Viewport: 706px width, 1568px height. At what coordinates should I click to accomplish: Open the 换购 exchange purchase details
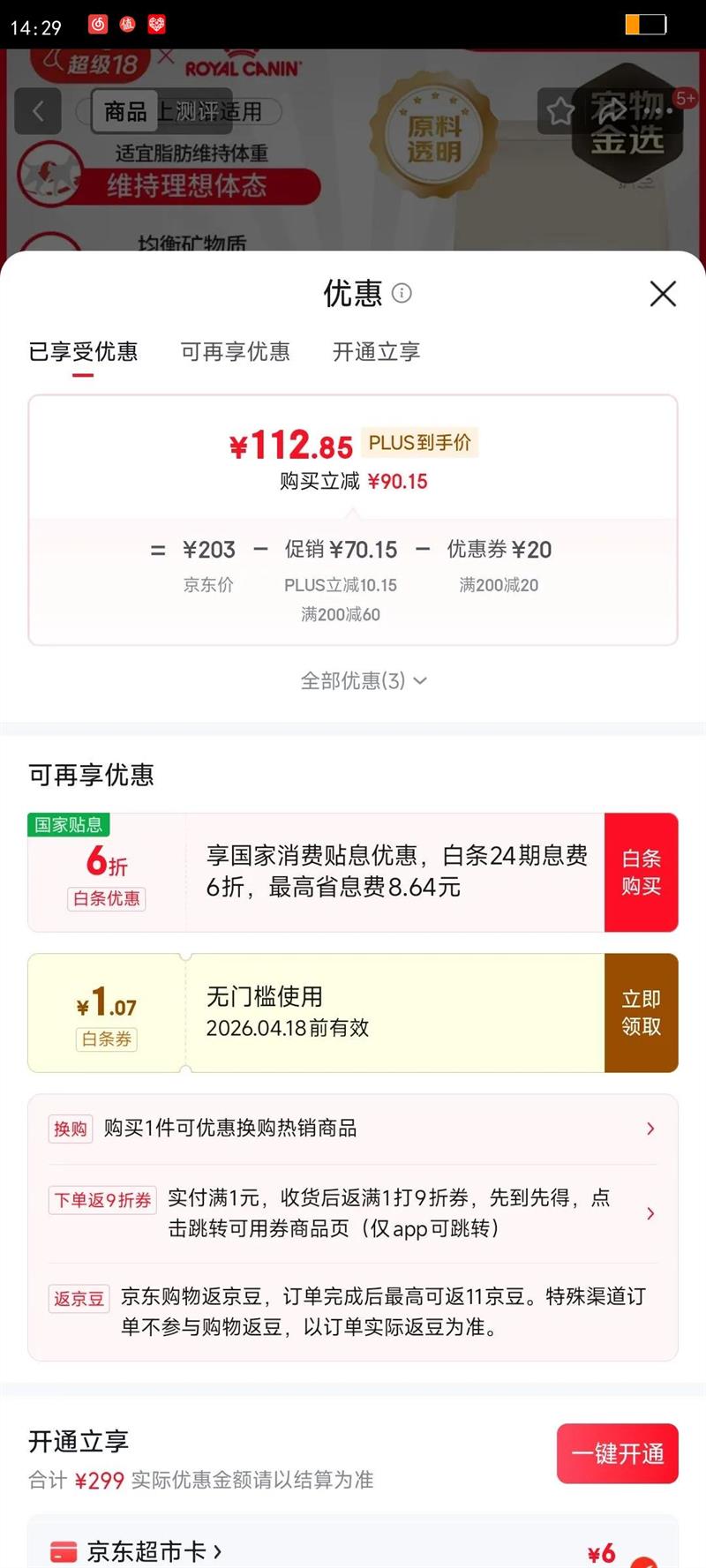pyautogui.click(x=353, y=1128)
